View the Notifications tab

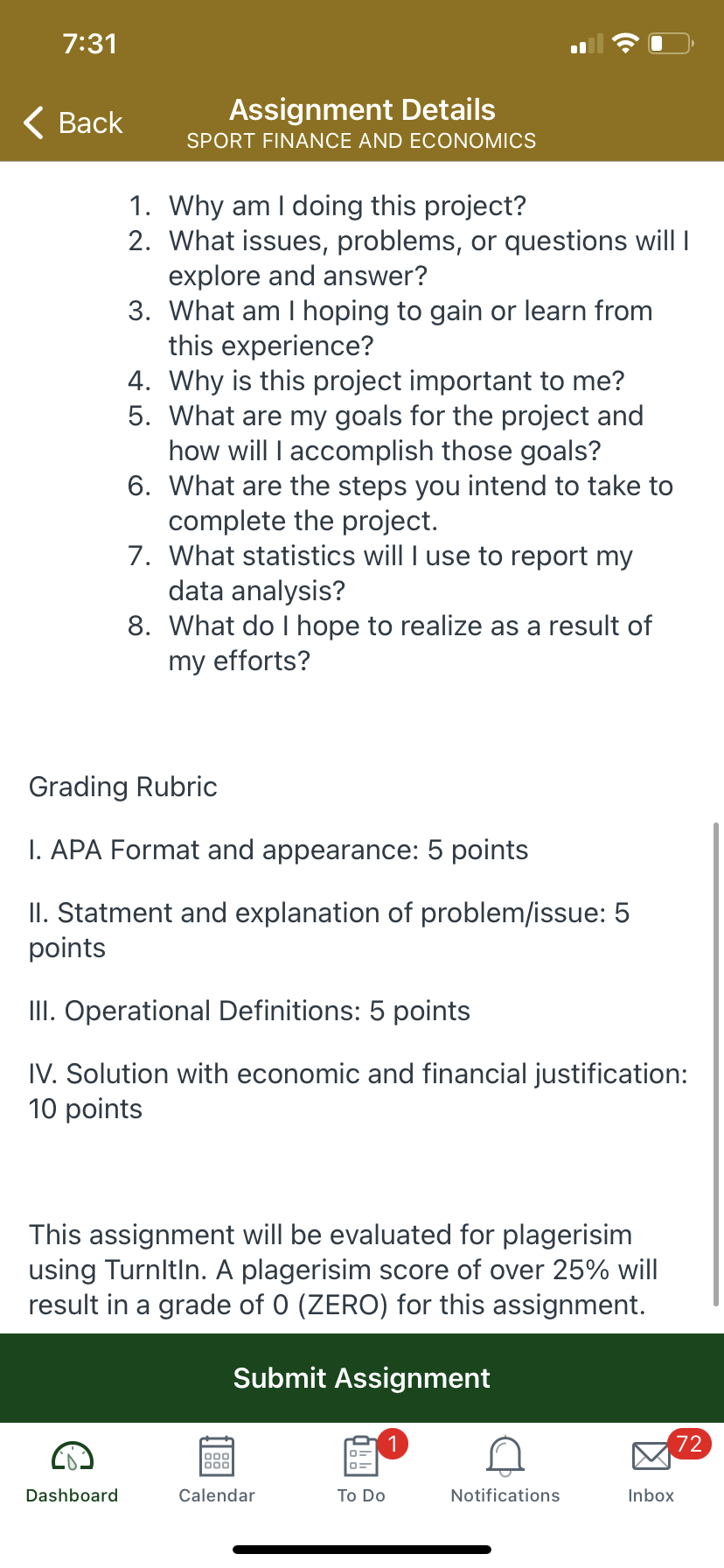[505, 1471]
